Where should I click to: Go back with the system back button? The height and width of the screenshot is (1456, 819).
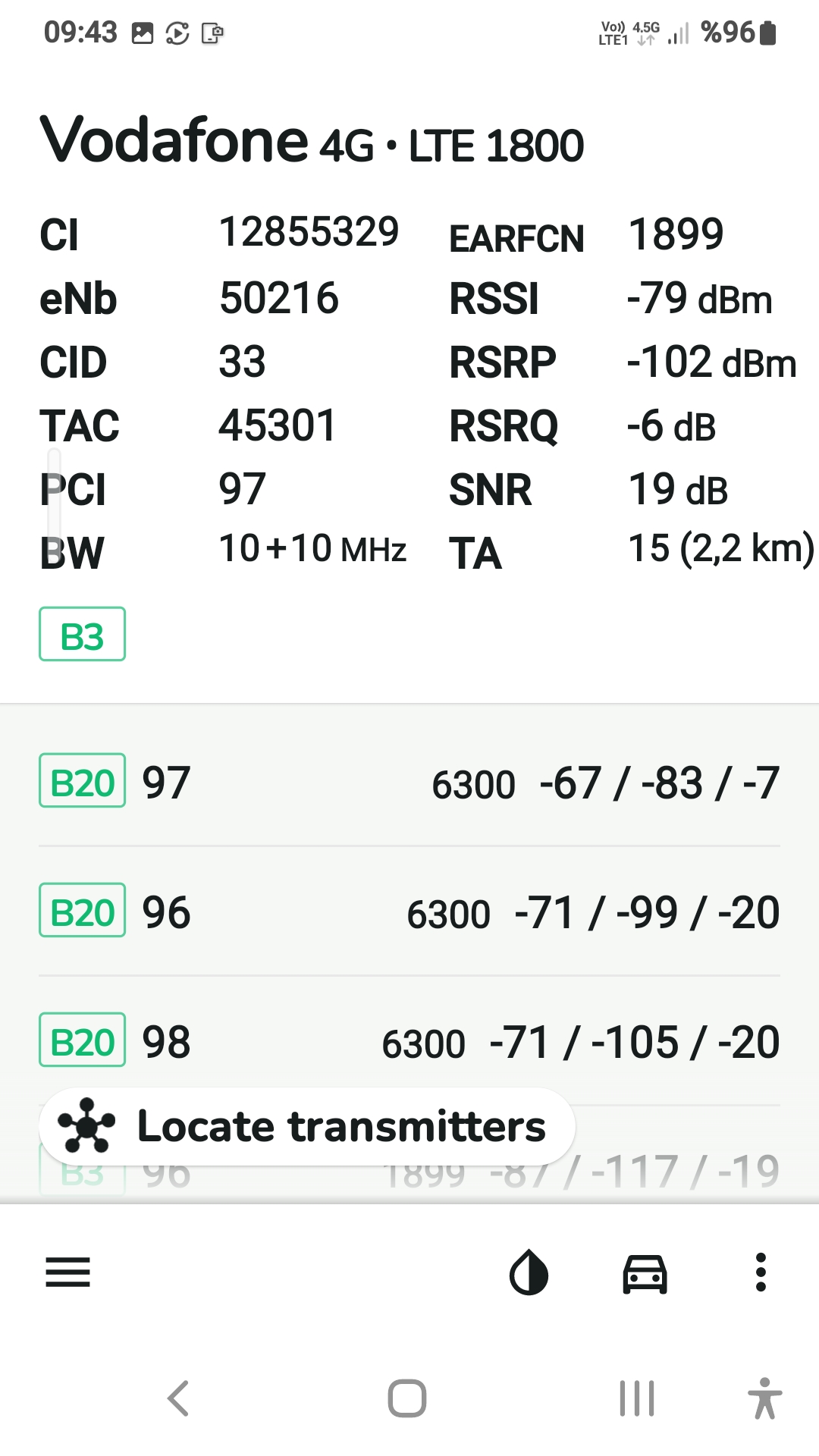pyautogui.click(x=178, y=1398)
